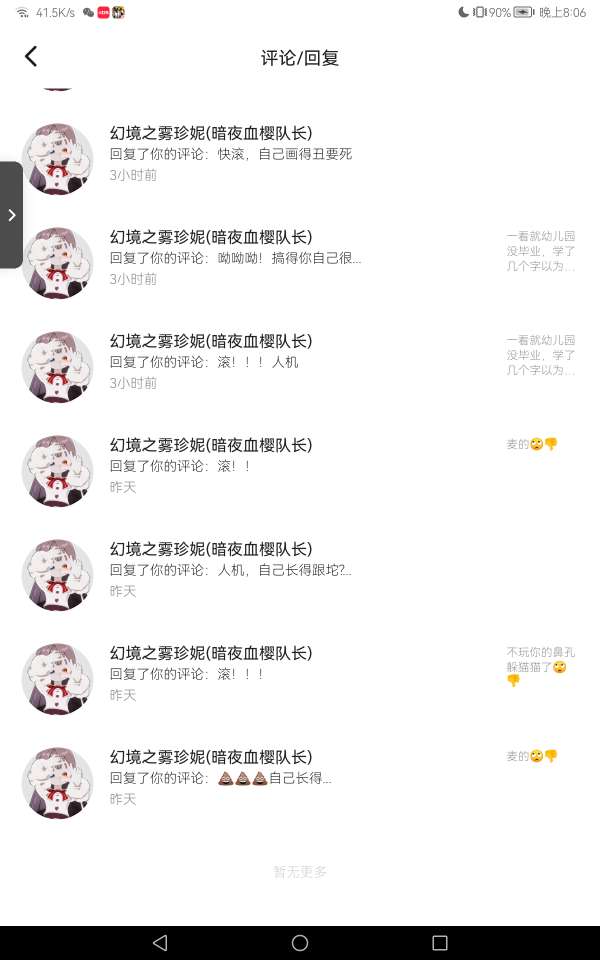Open the reply starting 人机，自己长得跟坨

(x=231, y=570)
